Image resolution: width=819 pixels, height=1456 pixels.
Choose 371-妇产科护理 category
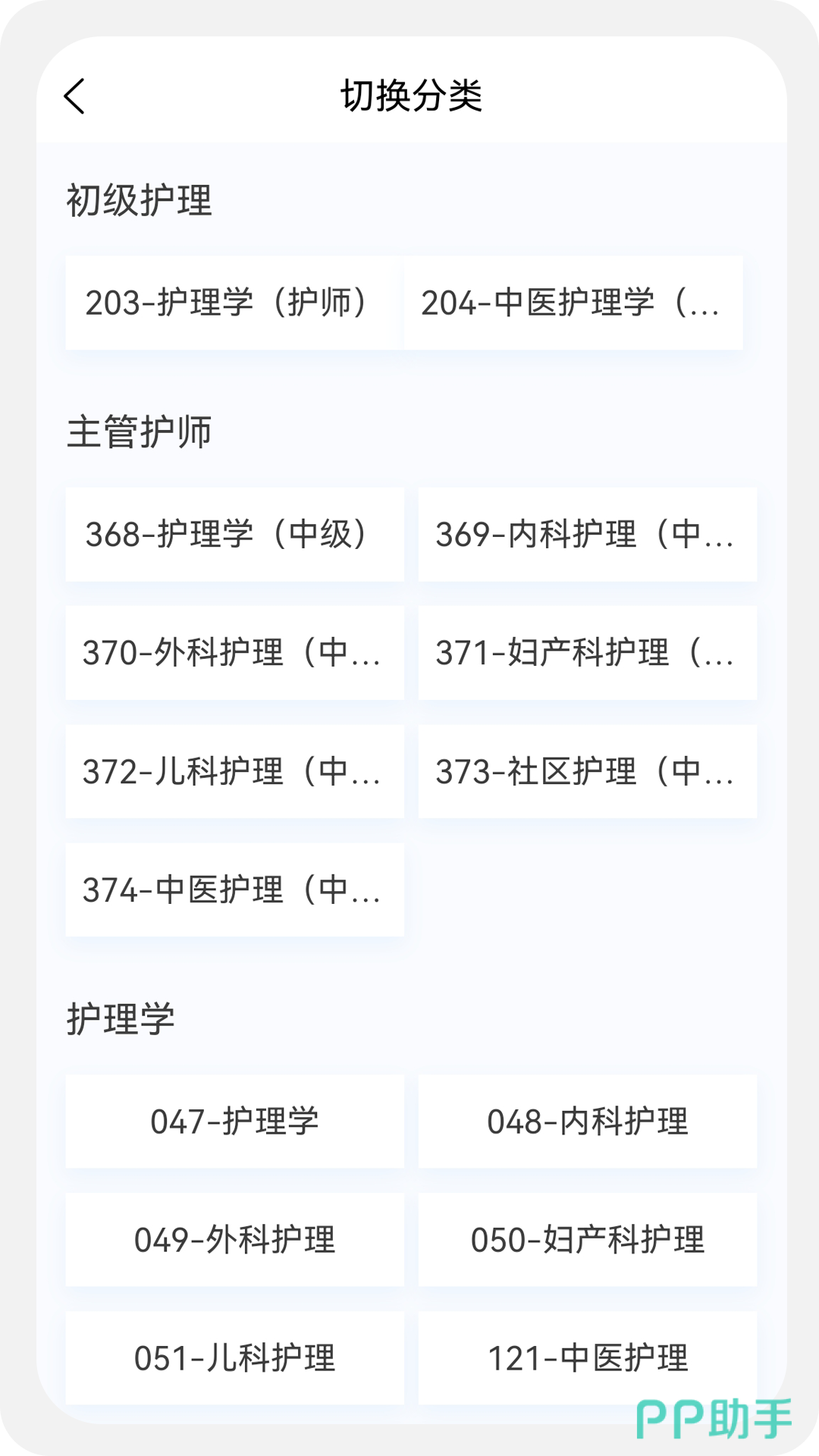pyautogui.click(x=587, y=653)
